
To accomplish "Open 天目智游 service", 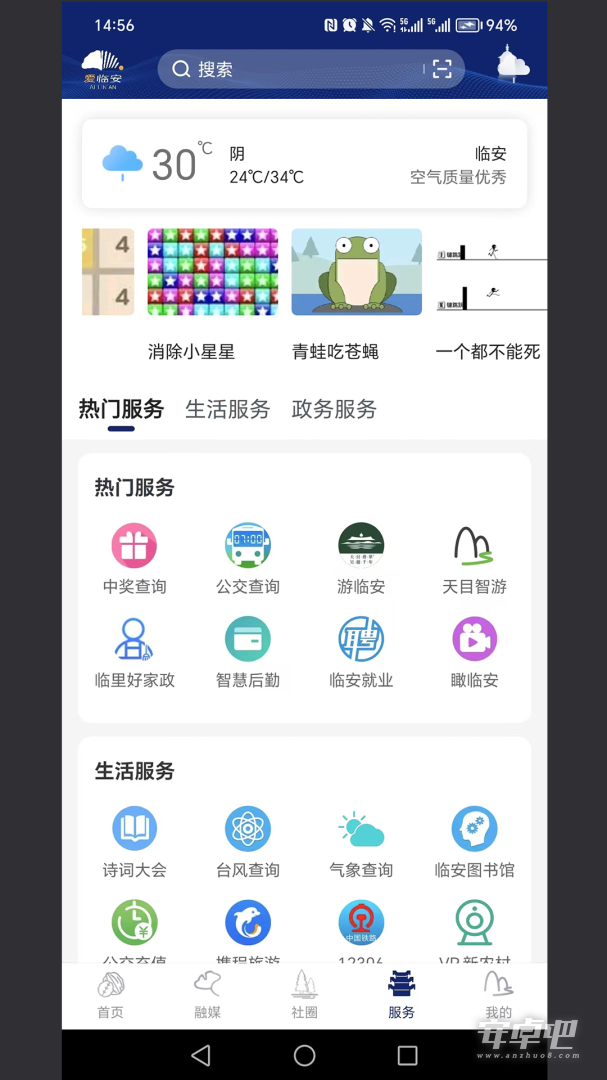I will [x=474, y=559].
